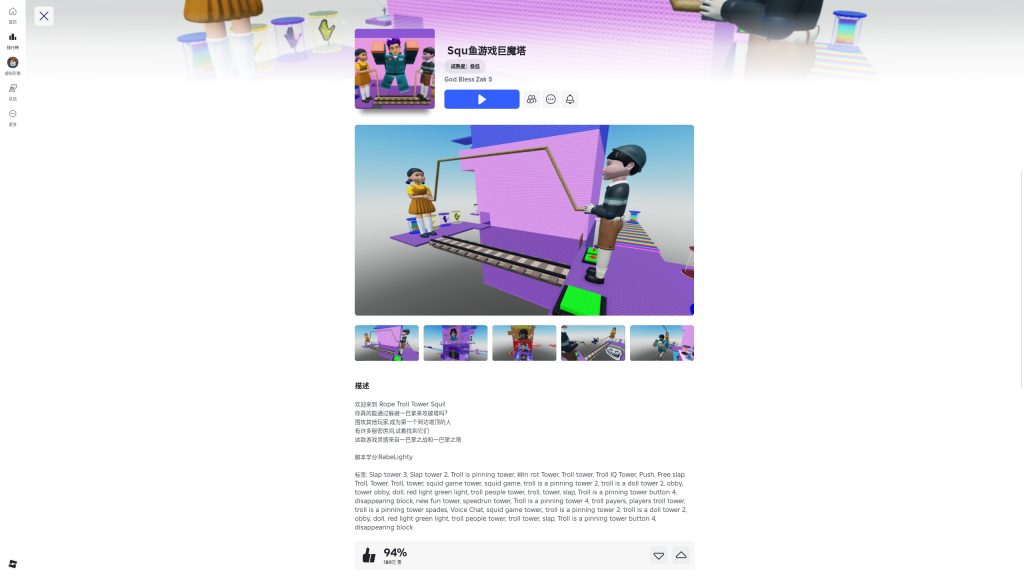Image resolution: width=1024 pixels, height=576 pixels.
Task: Start playing with the blue play button
Action: point(481,99)
